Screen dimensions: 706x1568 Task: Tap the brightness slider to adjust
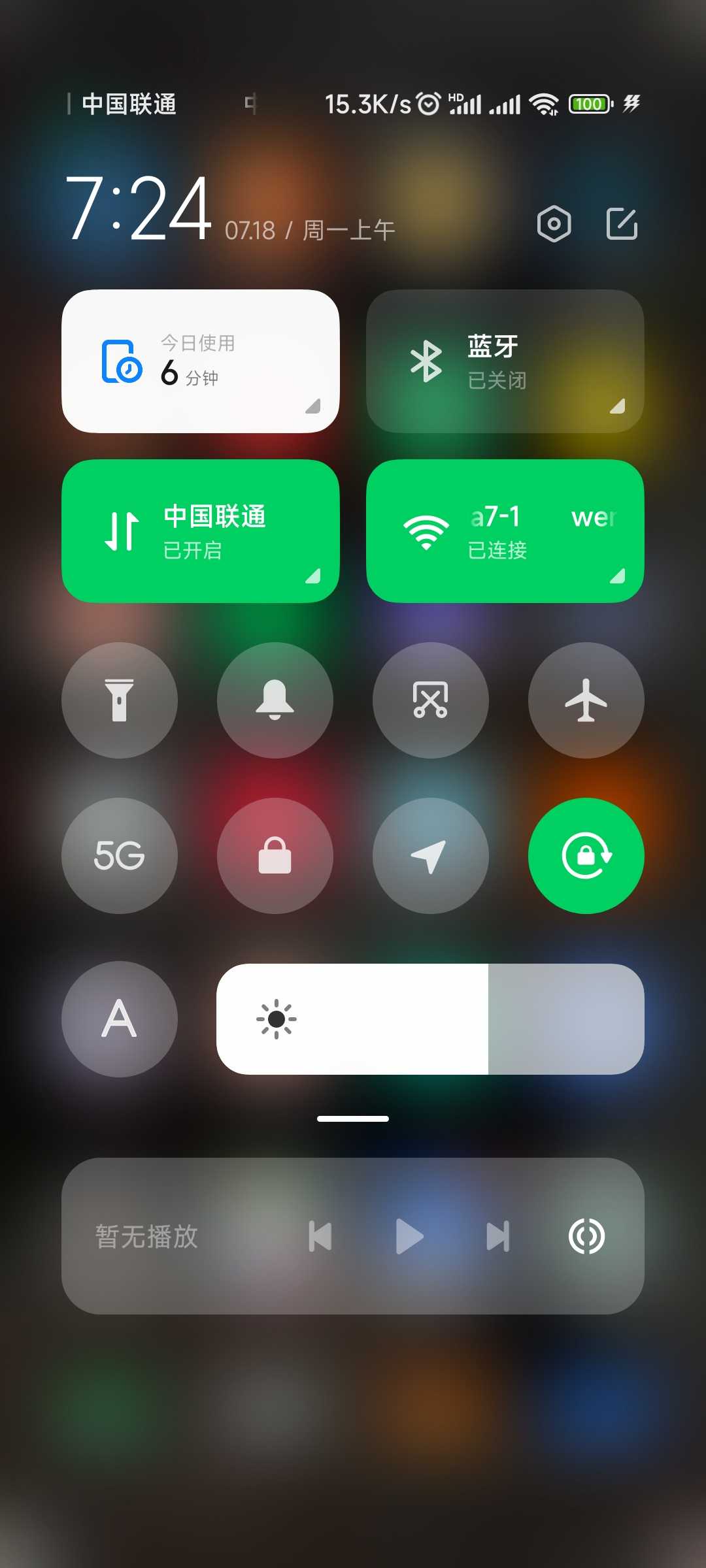point(430,1019)
